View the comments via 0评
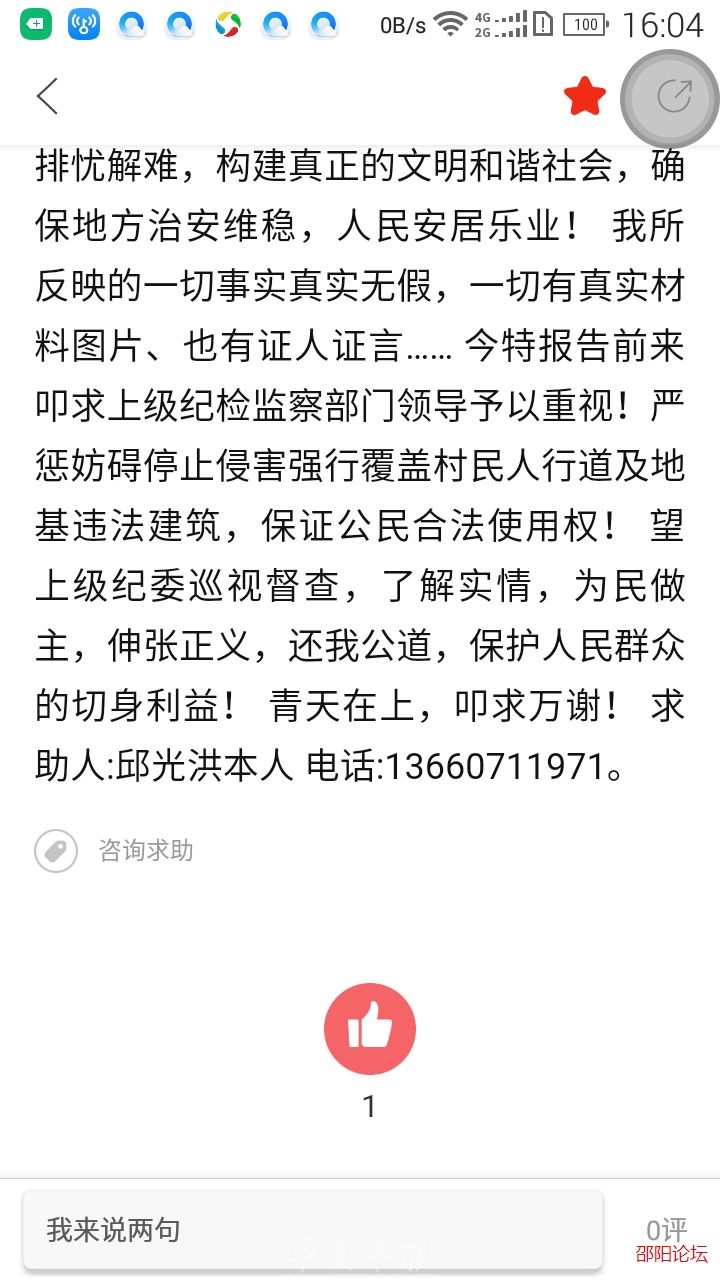The image size is (720, 1280). (x=666, y=1230)
